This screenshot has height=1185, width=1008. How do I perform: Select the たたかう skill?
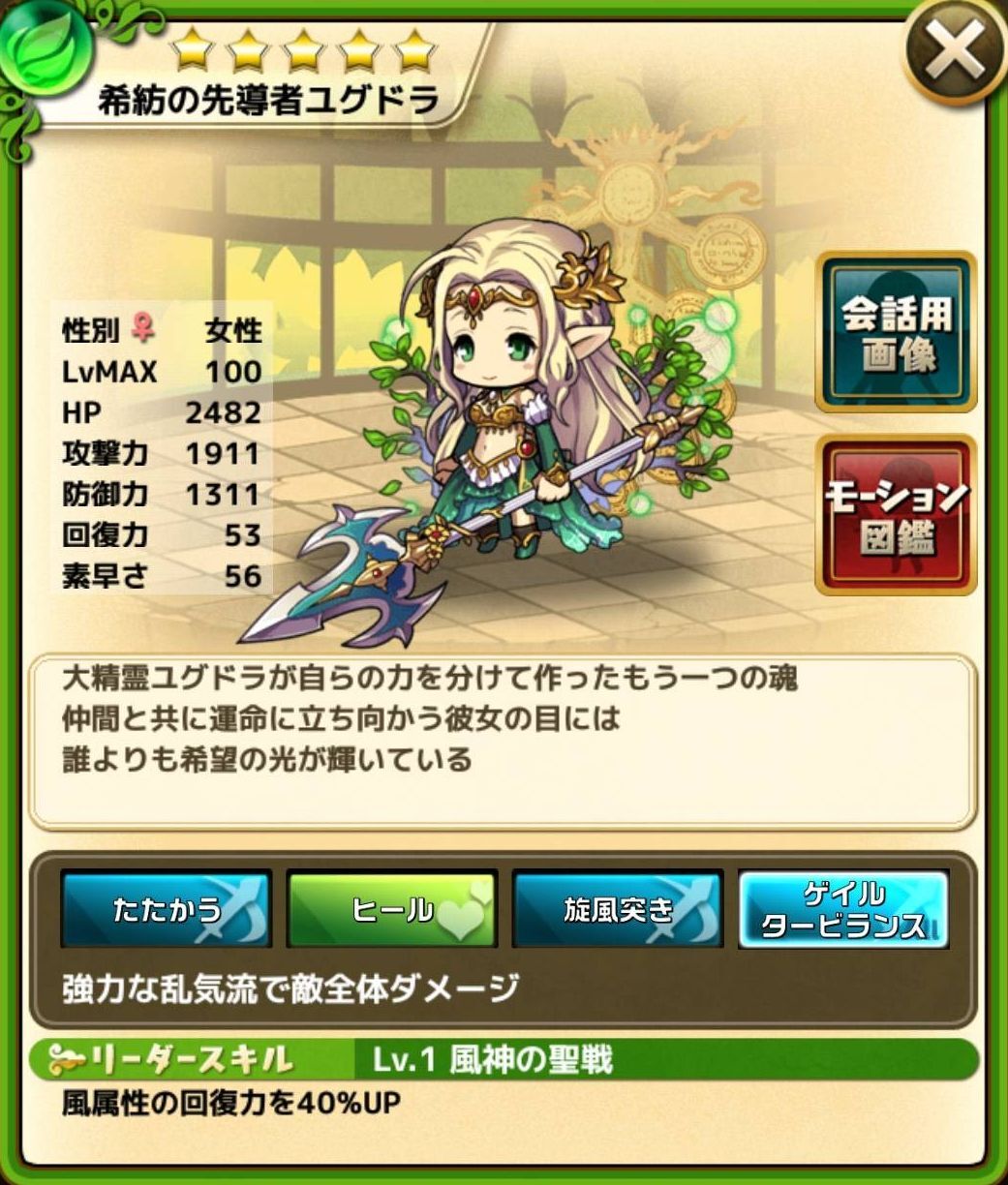166,909
